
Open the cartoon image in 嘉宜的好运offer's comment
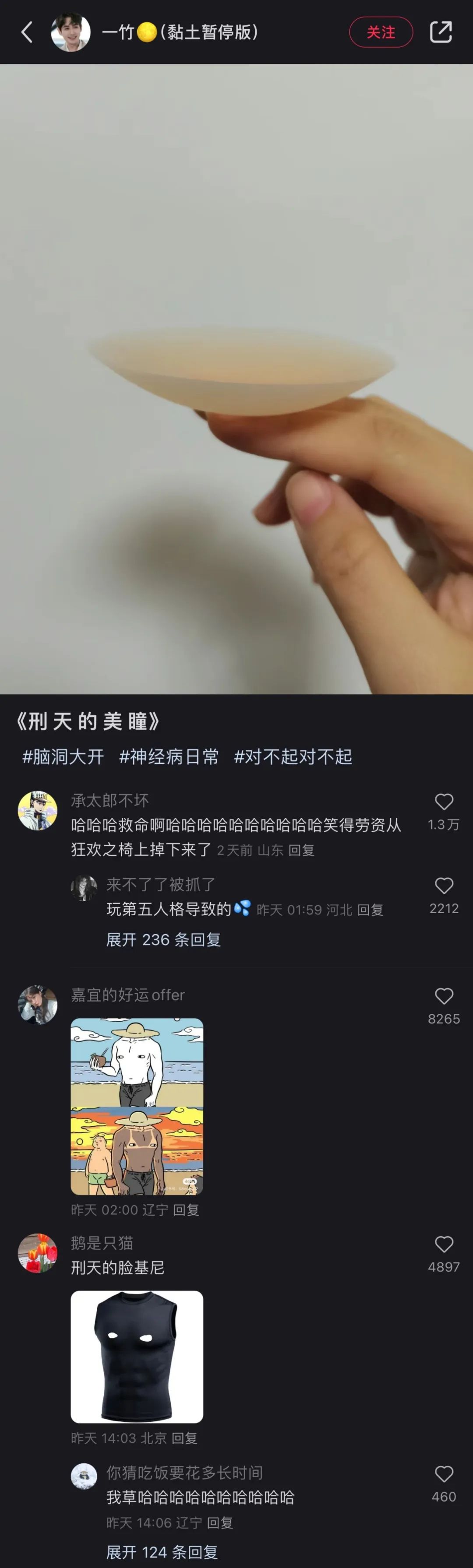click(x=137, y=1106)
